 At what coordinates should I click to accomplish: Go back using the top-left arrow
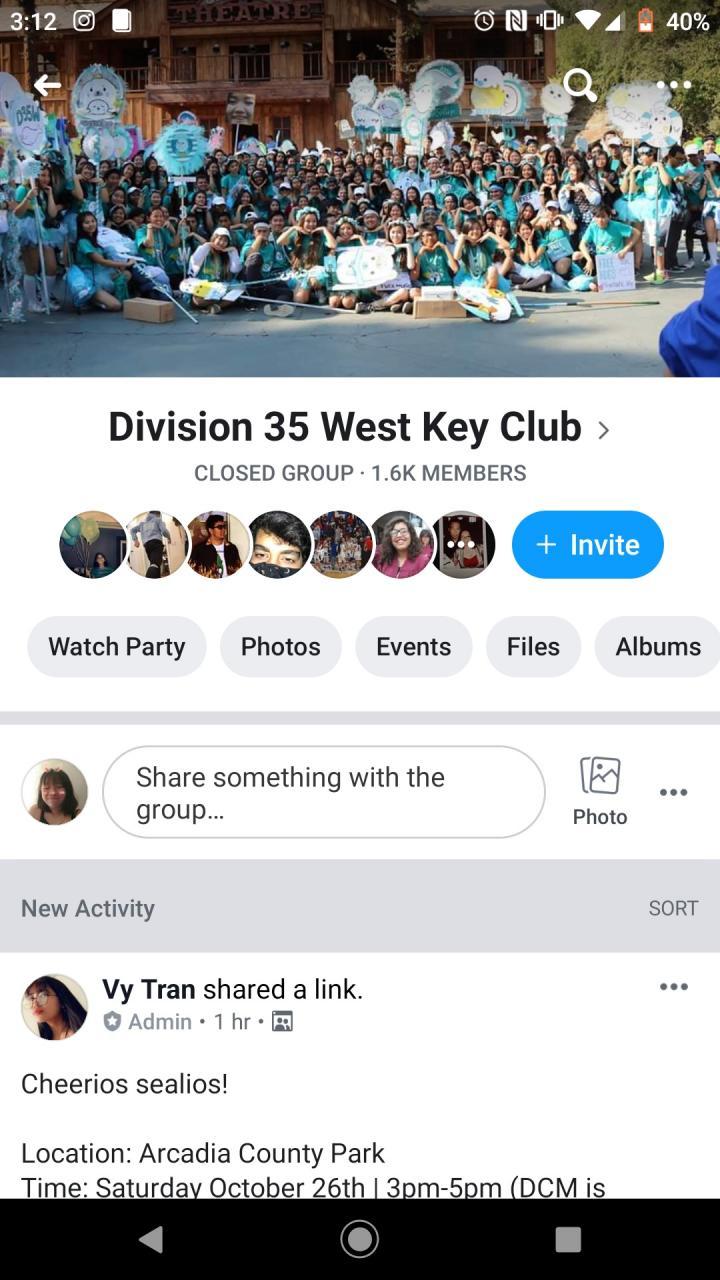[x=46, y=86]
